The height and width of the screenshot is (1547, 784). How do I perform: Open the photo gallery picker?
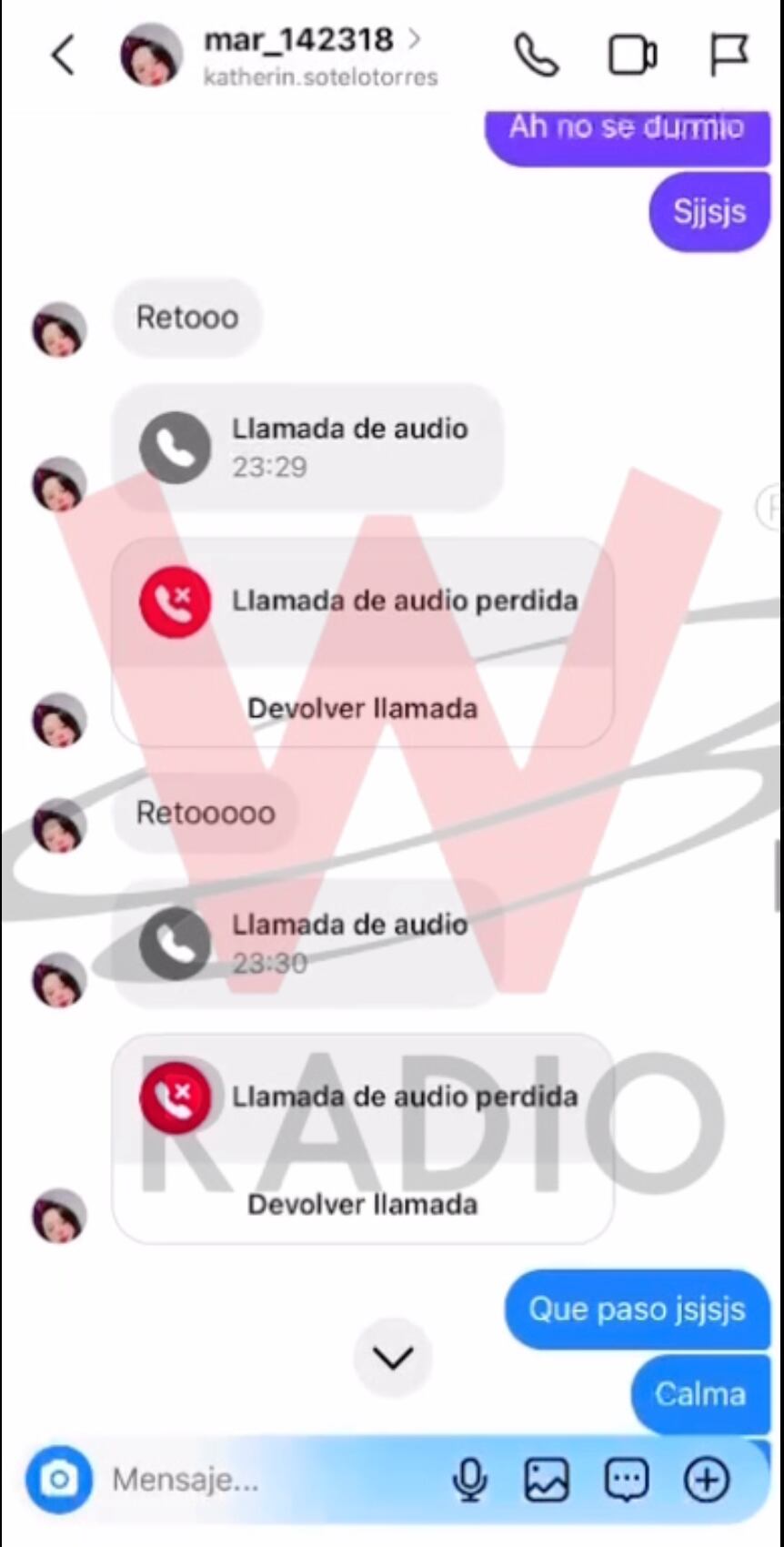pyautogui.click(x=547, y=1480)
